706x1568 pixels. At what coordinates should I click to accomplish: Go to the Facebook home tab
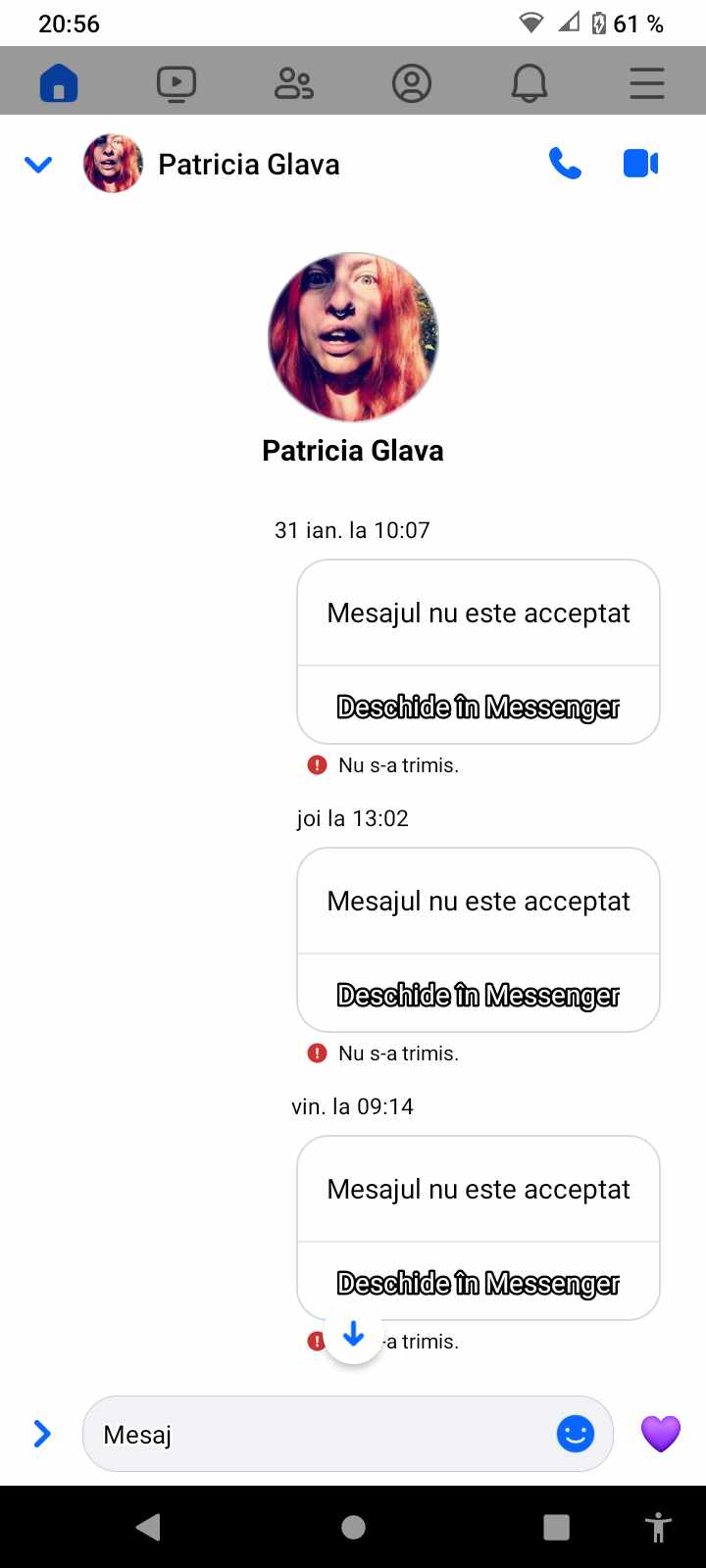coord(59,83)
